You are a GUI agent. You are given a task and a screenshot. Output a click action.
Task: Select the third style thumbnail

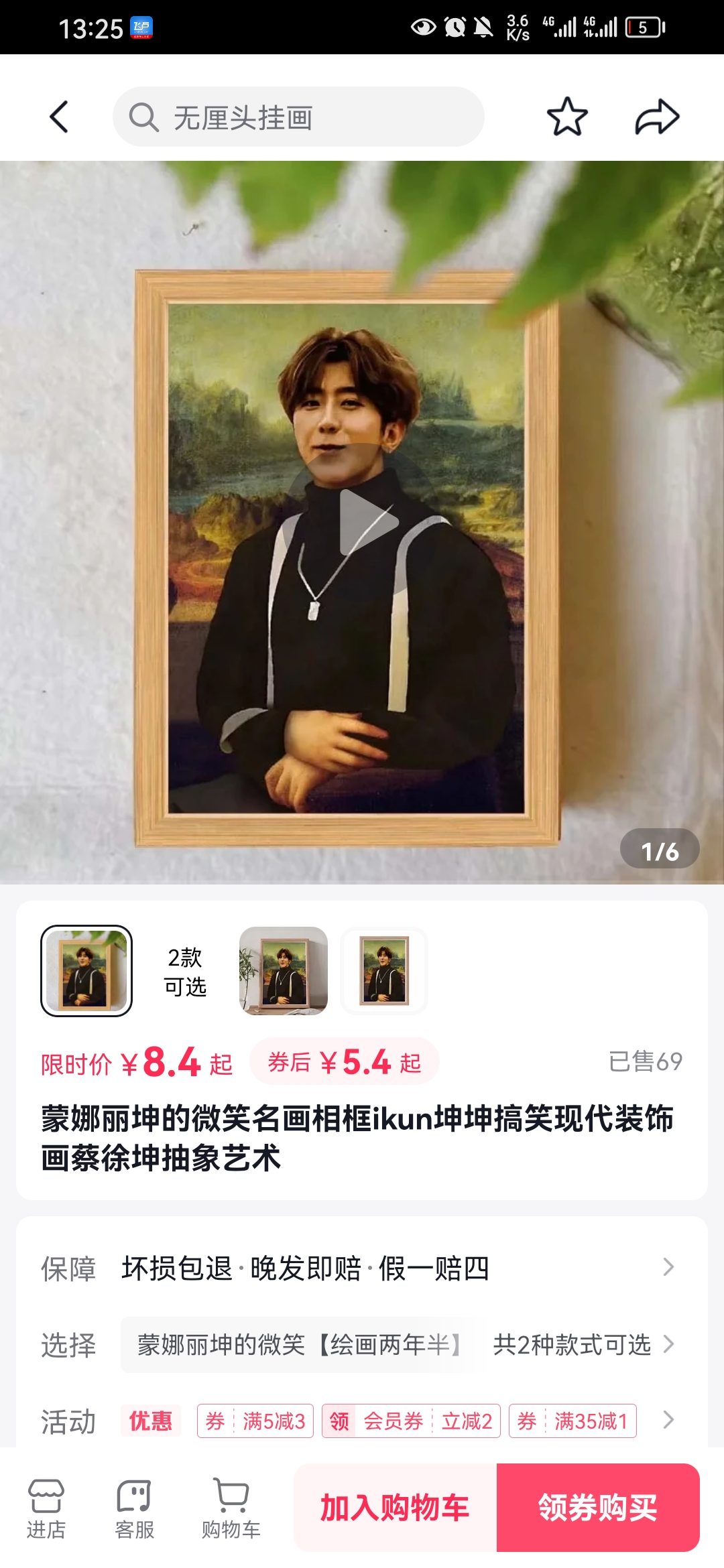[384, 970]
